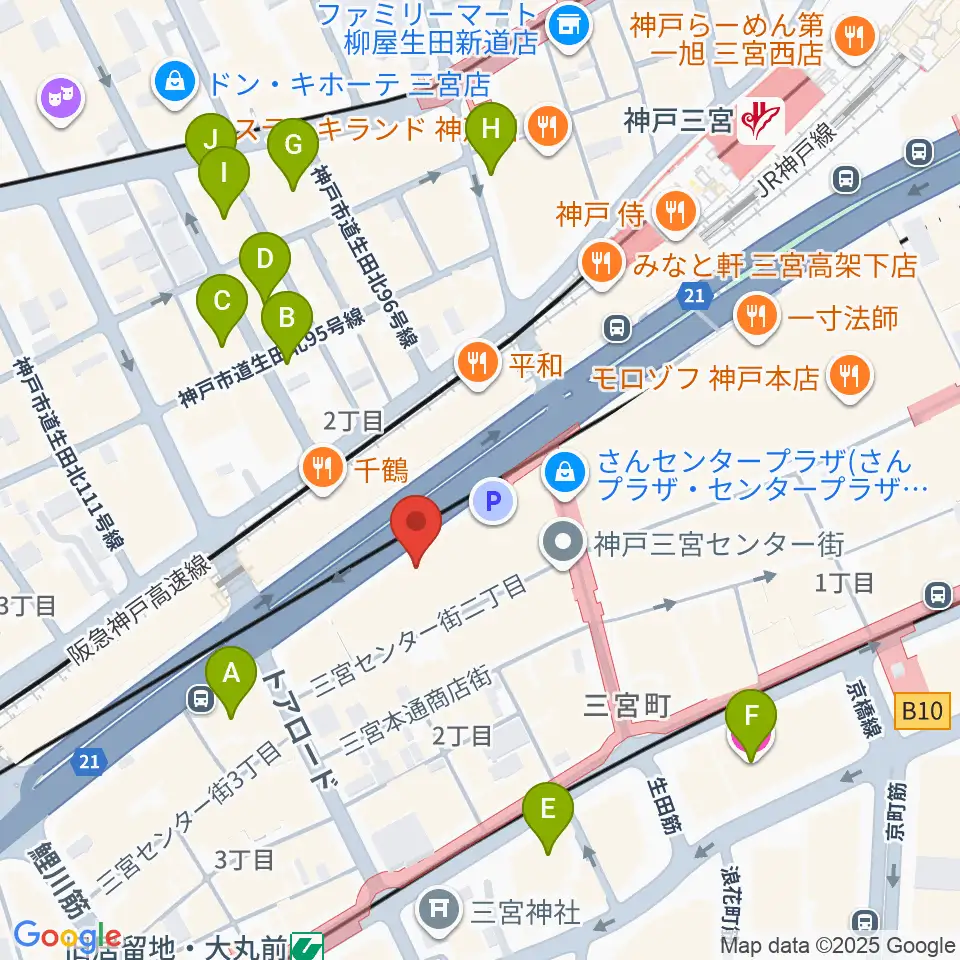Select the red location pin
The width and height of the screenshot is (960, 960).
coord(416,526)
